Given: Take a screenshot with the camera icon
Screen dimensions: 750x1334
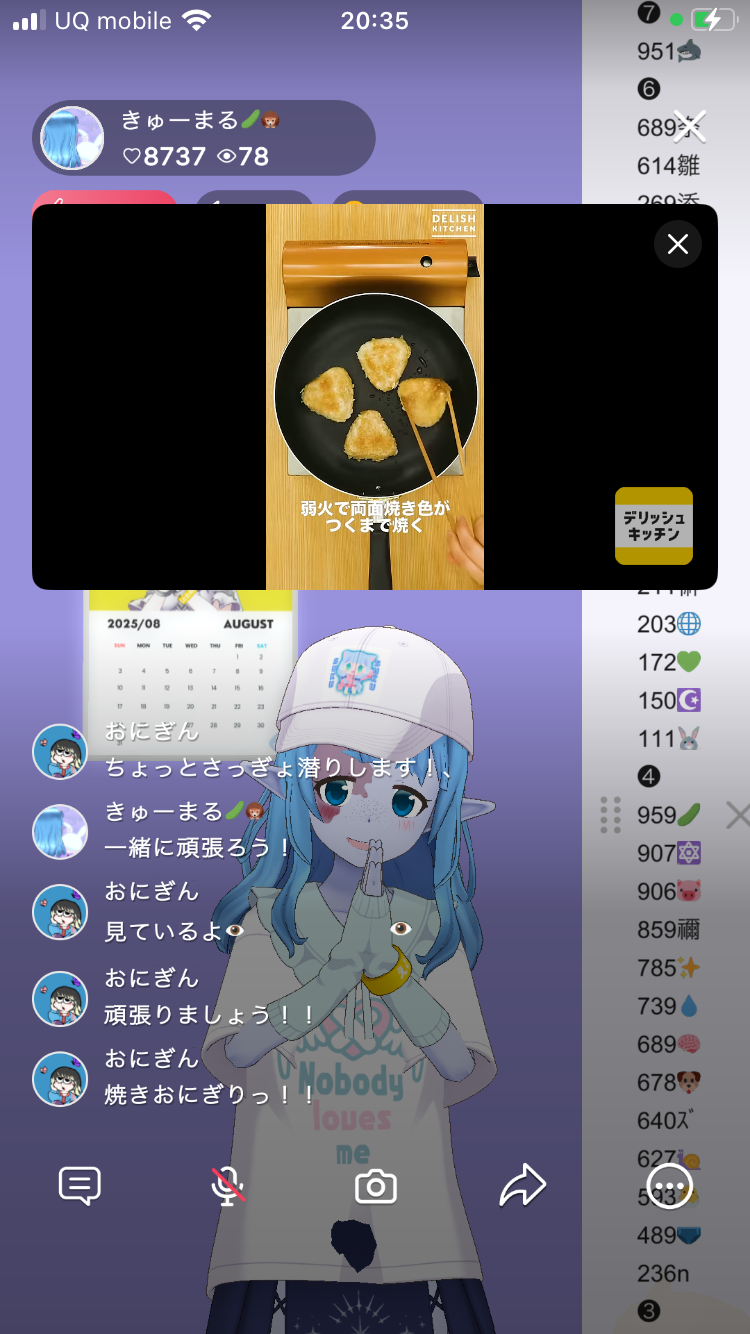Looking at the screenshot, I should pyautogui.click(x=376, y=1187).
